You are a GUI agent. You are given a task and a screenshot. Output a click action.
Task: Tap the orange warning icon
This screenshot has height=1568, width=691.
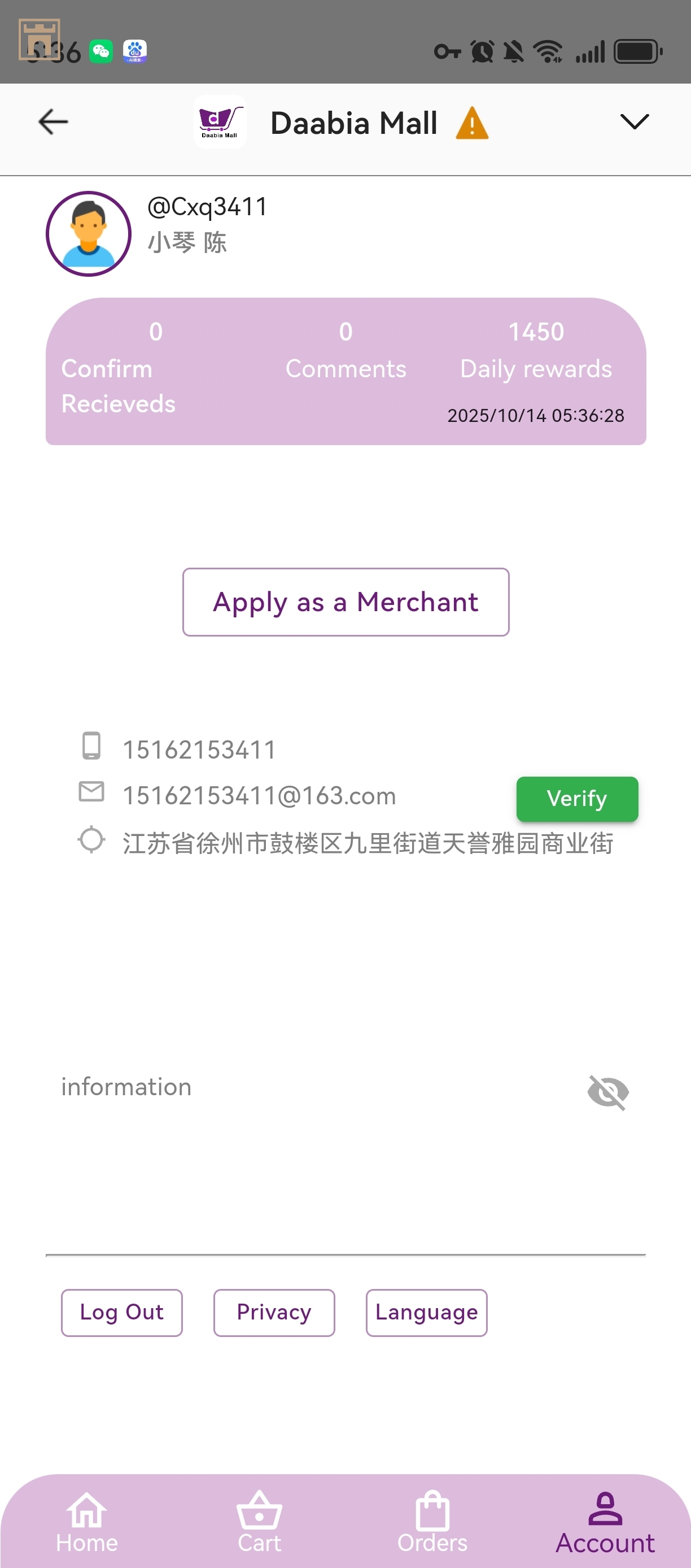(472, 124)
